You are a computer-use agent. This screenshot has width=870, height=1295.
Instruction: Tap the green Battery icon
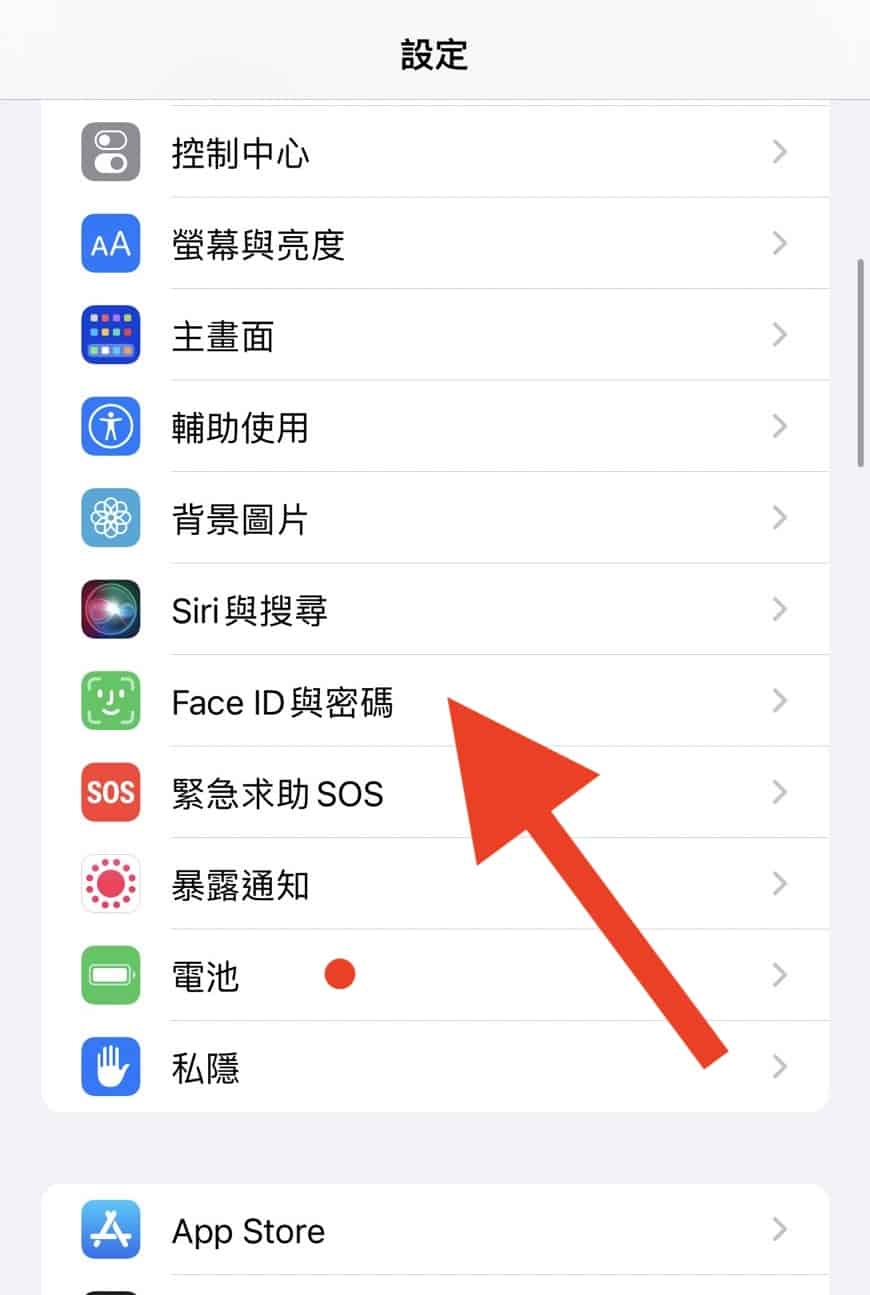click(x=110, y=975)
